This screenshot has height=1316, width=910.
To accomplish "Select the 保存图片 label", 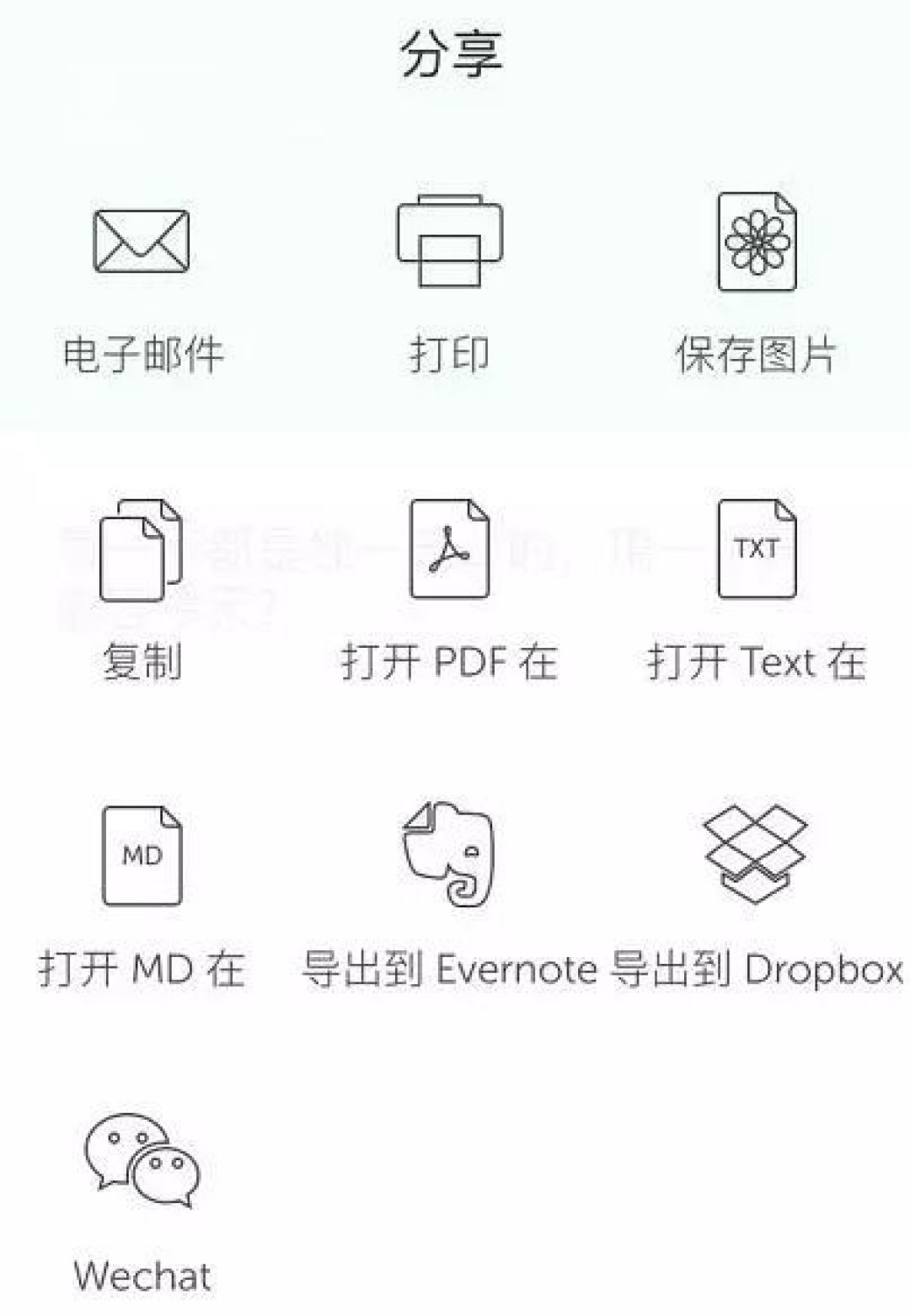I will pyautogui.click(x=757, y=354).
